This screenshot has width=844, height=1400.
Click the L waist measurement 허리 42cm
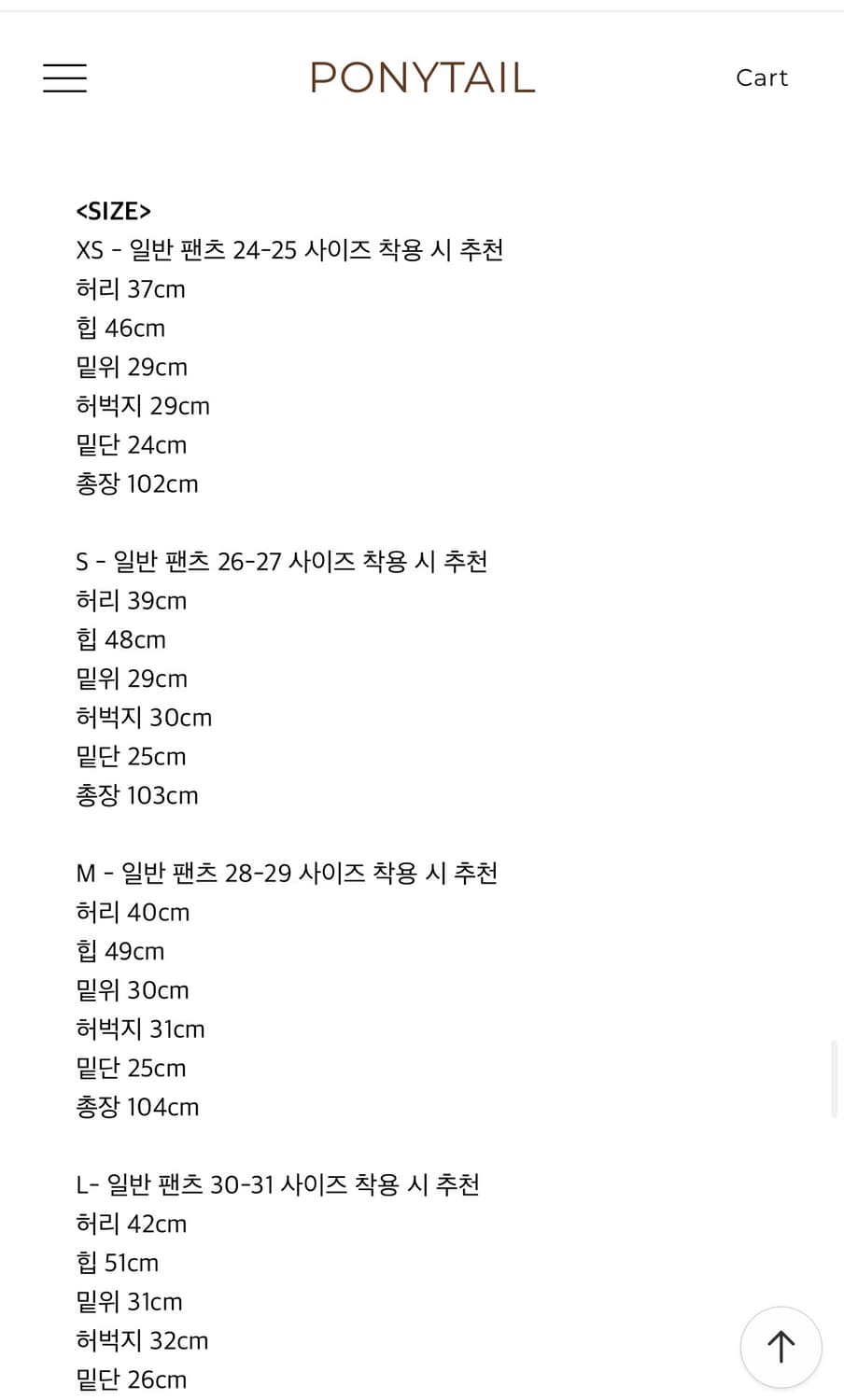click(131, 1224)
